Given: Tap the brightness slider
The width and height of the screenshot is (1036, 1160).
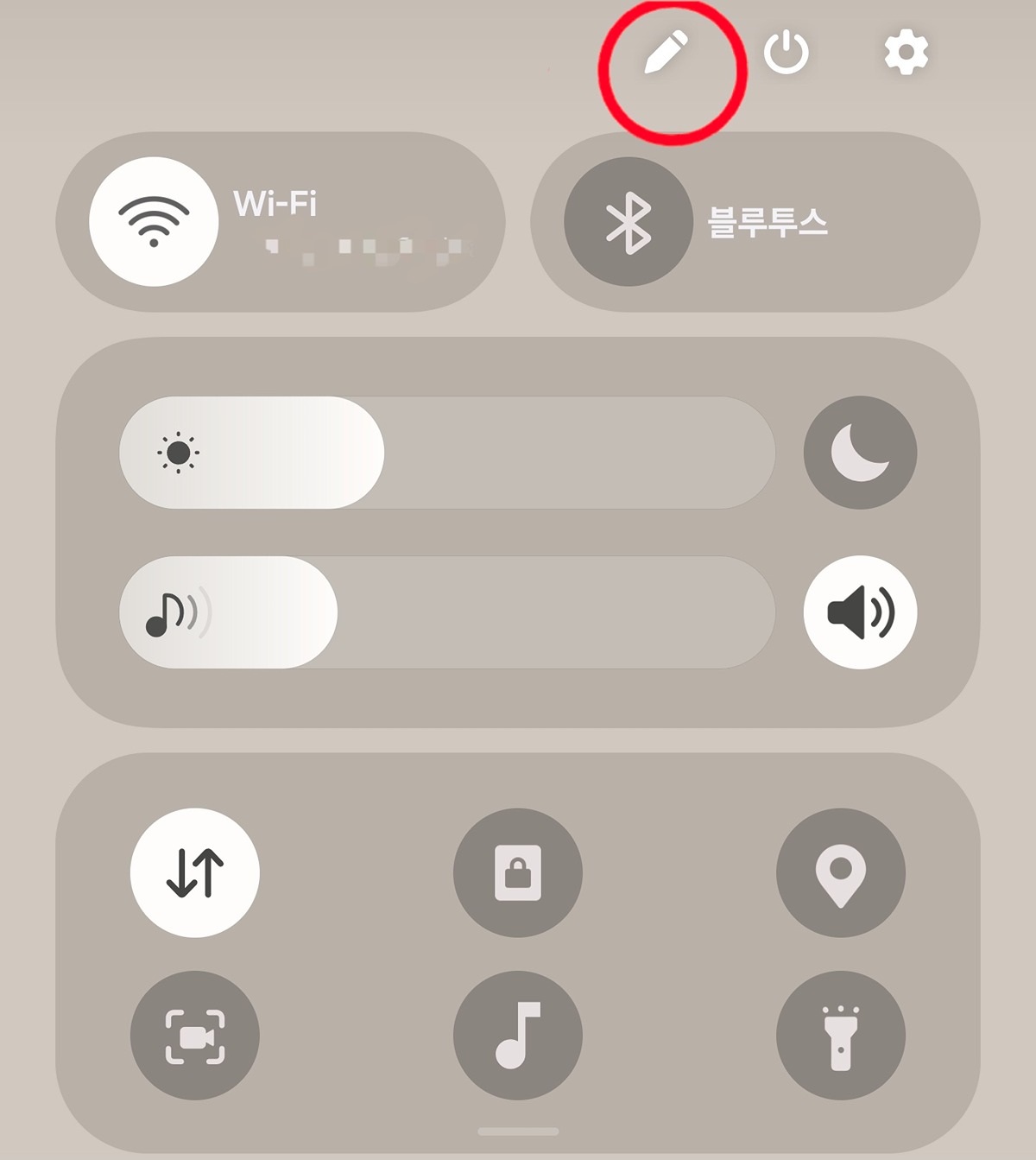Looking at the screenshot, I should coord(446,453).
